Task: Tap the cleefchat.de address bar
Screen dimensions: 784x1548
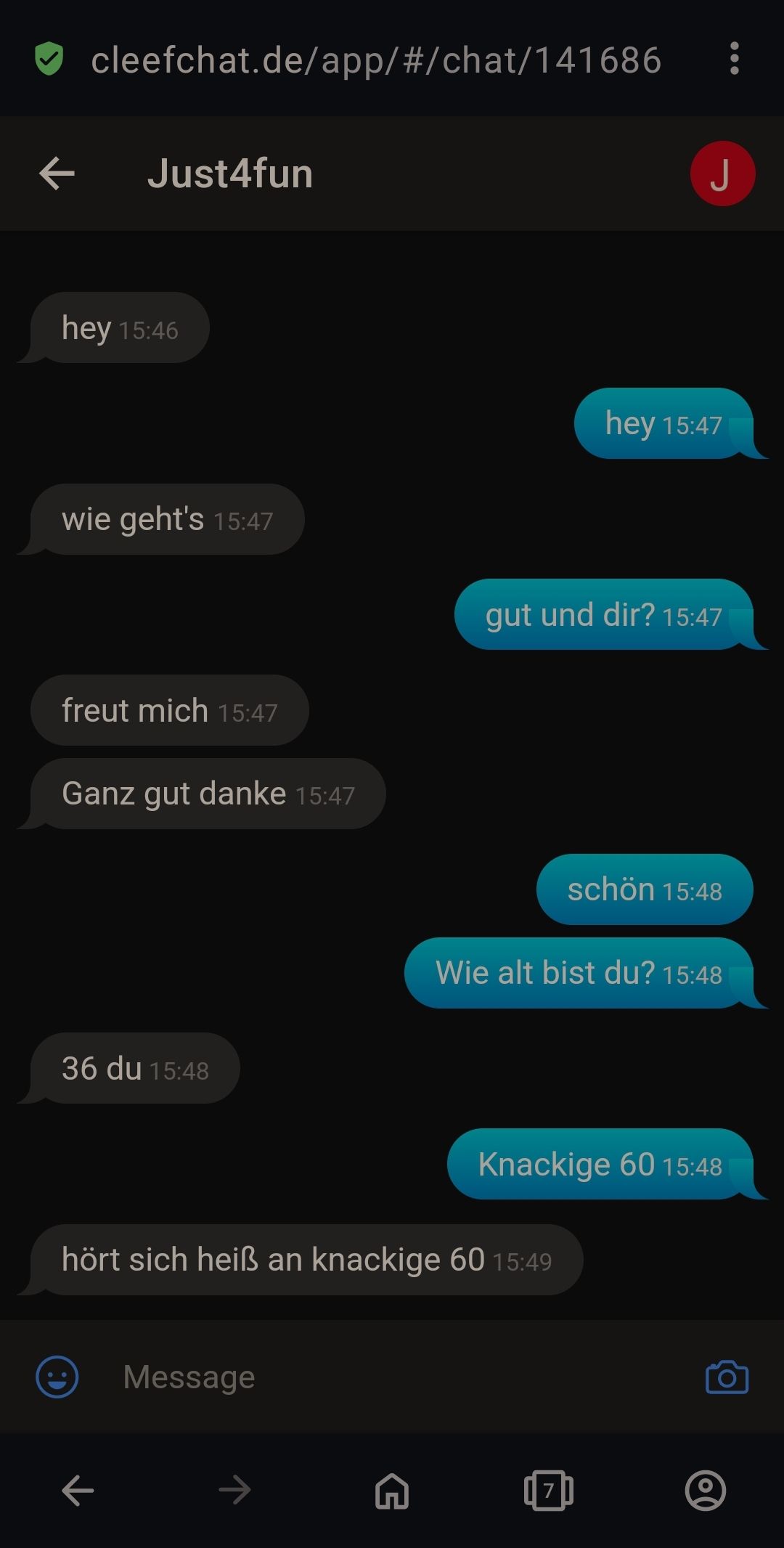Action: point(376,60)
